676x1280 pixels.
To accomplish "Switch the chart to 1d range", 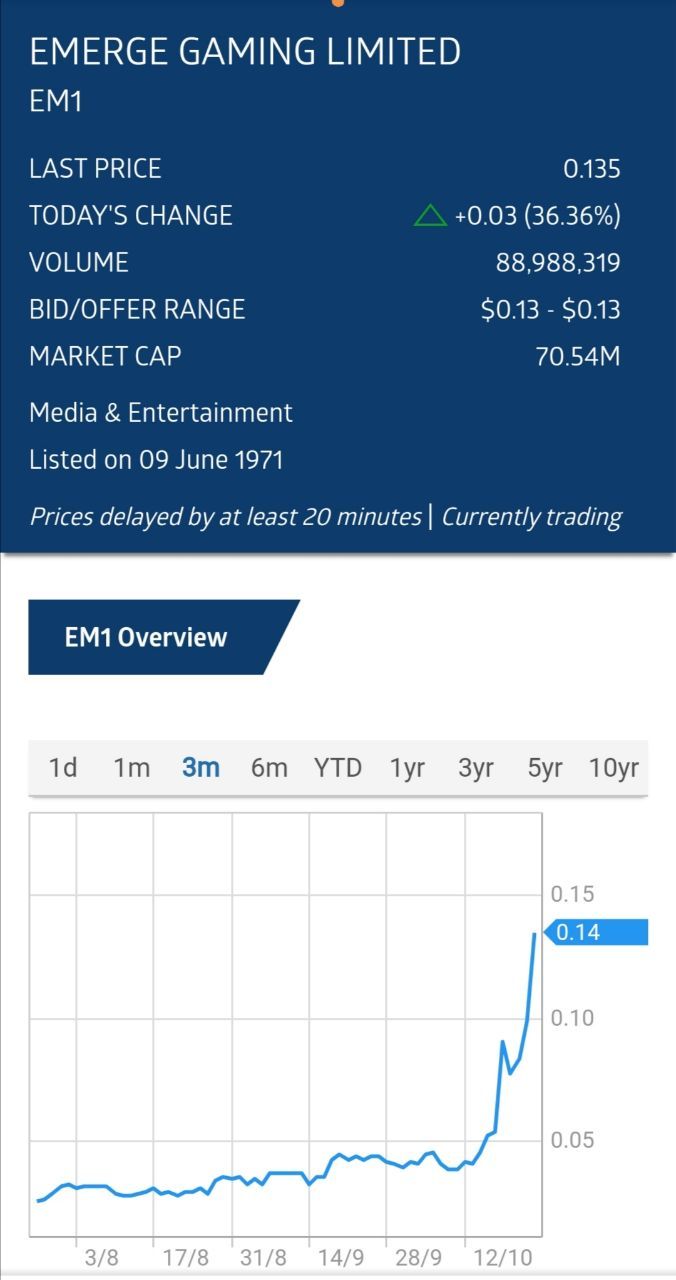I will pos(63,768).
